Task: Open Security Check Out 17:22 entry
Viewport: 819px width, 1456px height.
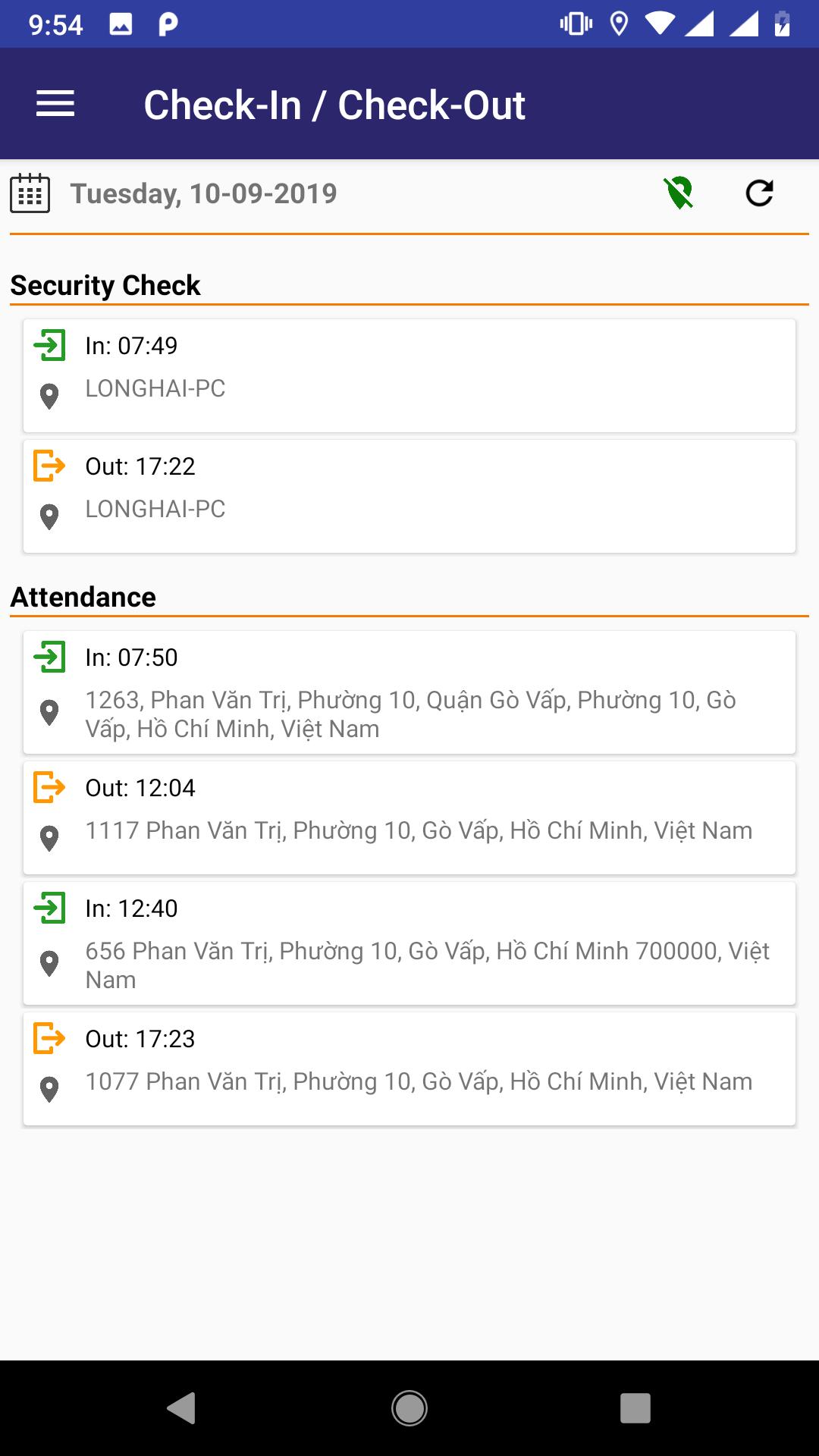Action: pyautogui.click(x=409, y=497)
